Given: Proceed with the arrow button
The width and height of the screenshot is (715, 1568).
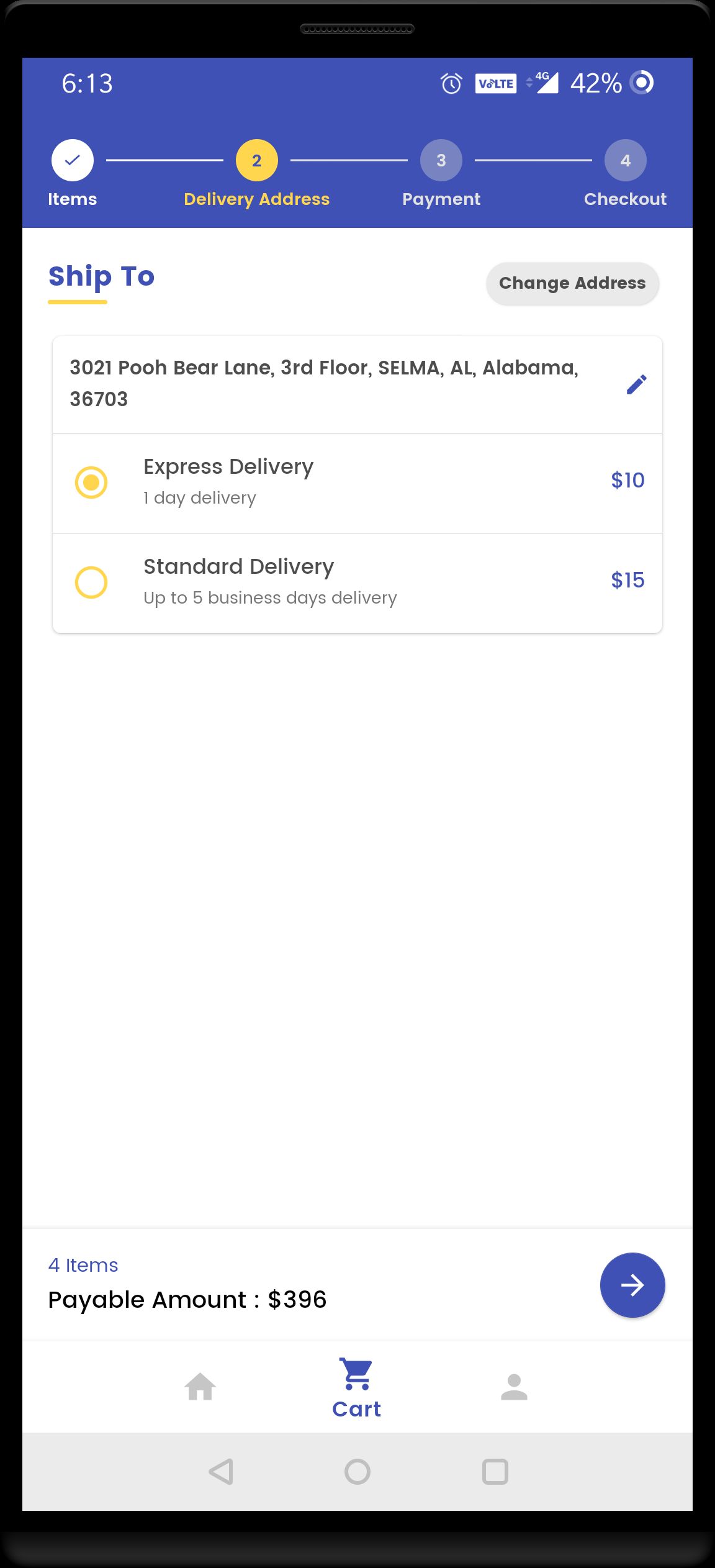Looking at the screenshot, I should pos(632,1285).
